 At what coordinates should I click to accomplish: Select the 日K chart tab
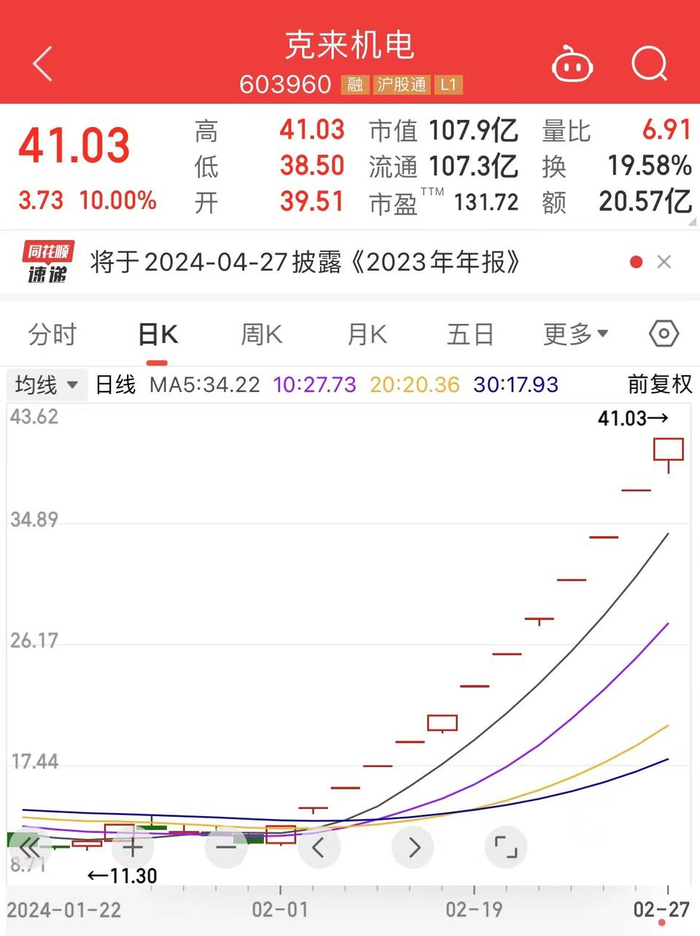[157, 334]
